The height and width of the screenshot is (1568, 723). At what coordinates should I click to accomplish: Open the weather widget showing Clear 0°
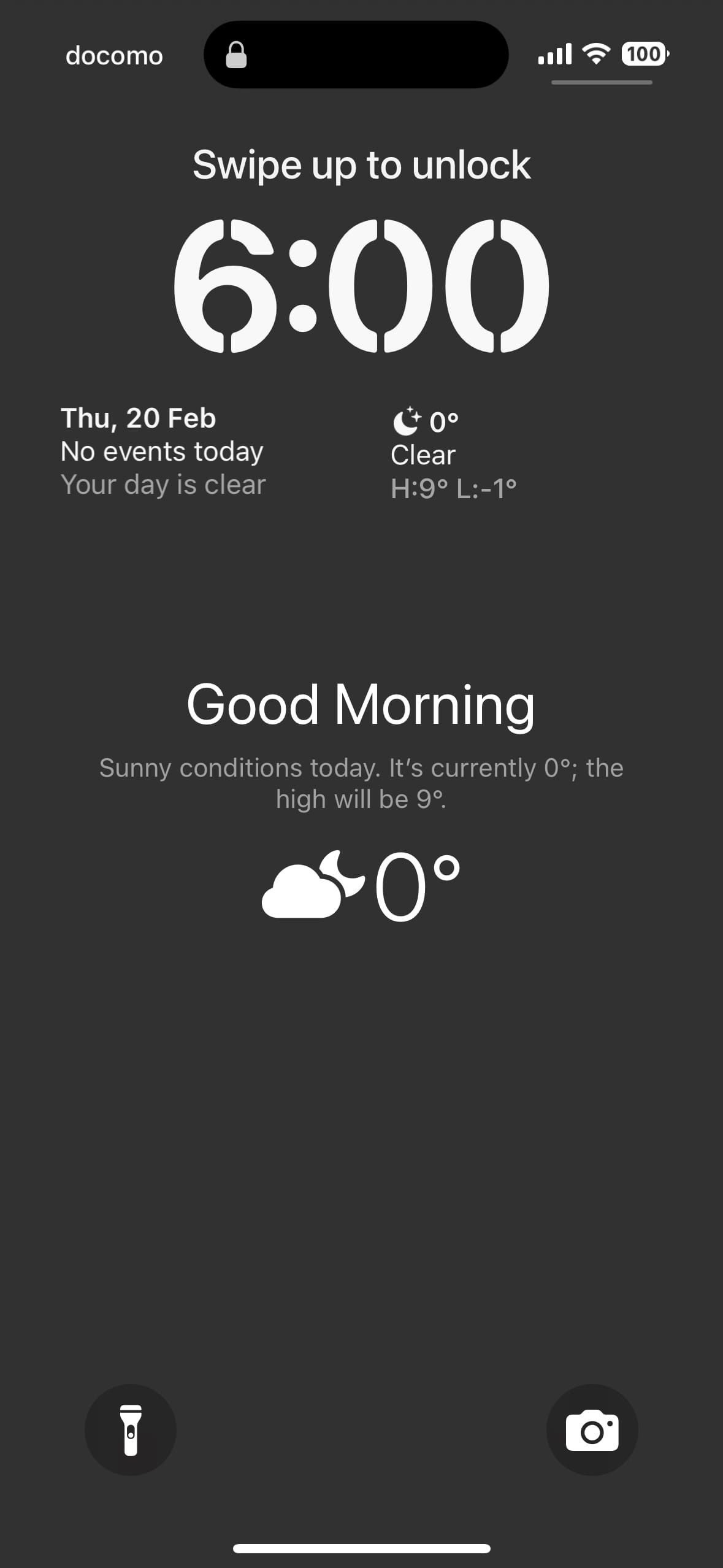(454, 455)
